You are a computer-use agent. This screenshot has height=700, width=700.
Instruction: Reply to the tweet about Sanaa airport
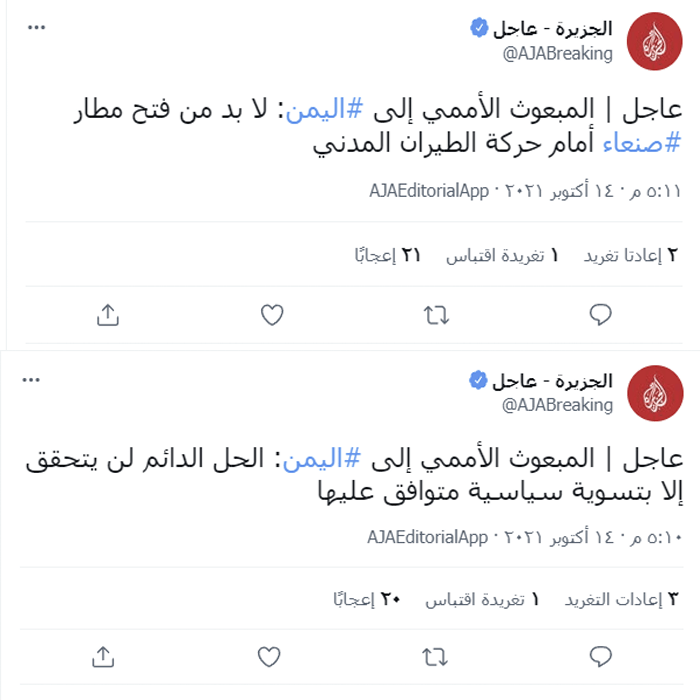[x=600, y=315]
